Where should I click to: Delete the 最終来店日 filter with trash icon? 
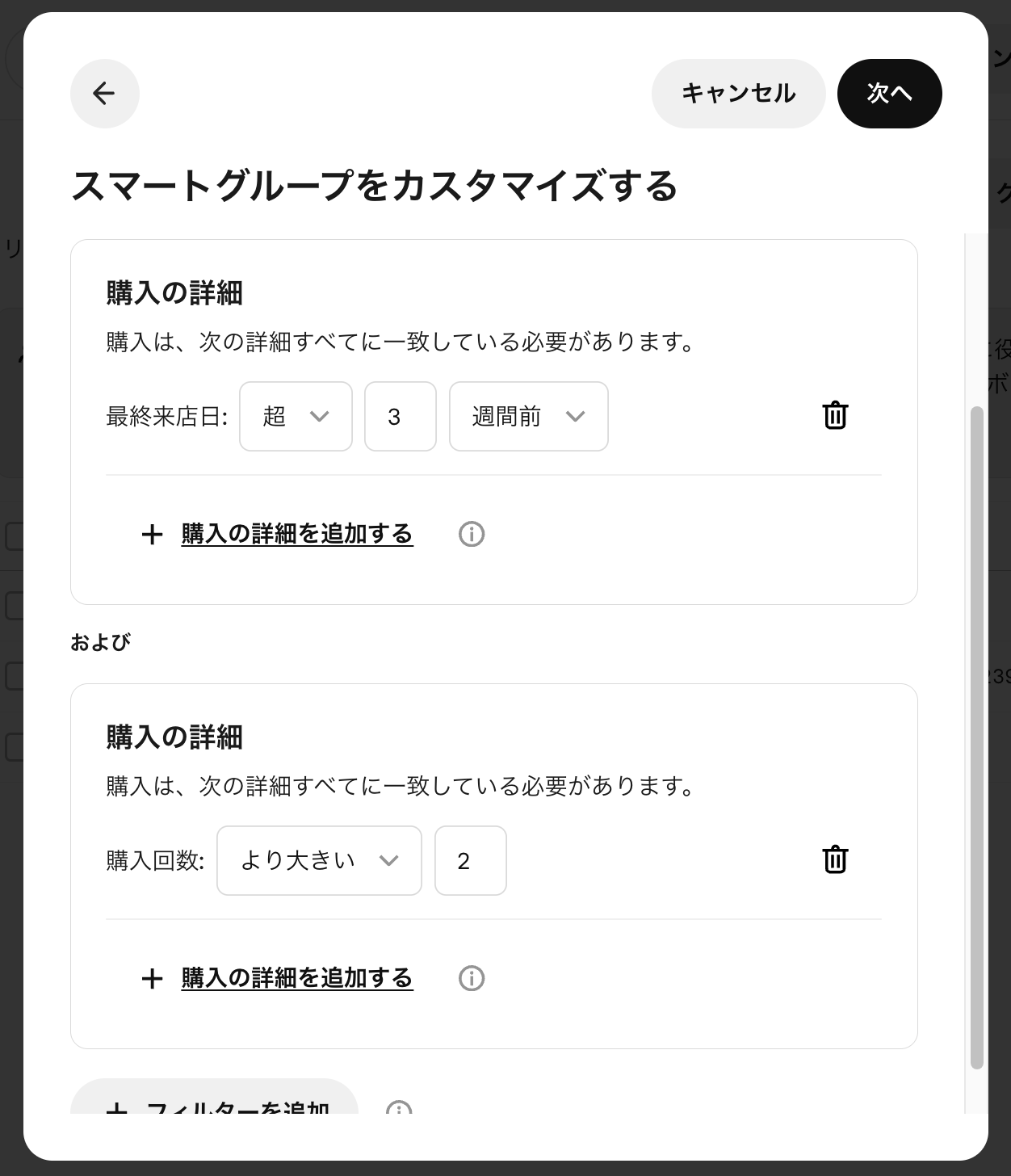tap(836, 416)
